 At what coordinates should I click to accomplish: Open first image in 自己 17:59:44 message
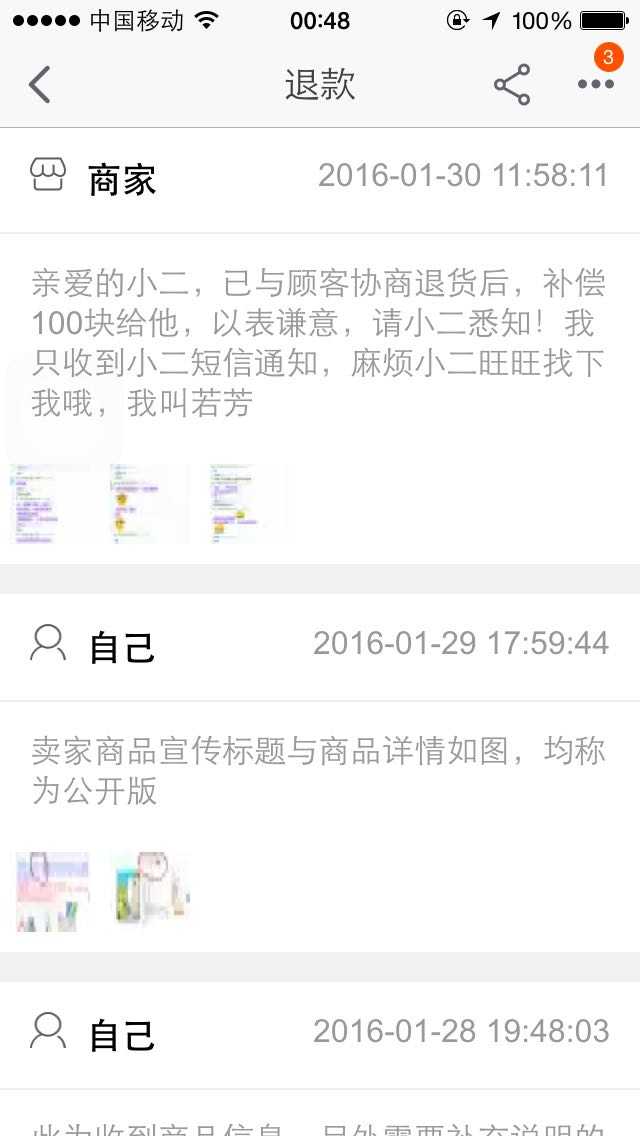[52, 891]
